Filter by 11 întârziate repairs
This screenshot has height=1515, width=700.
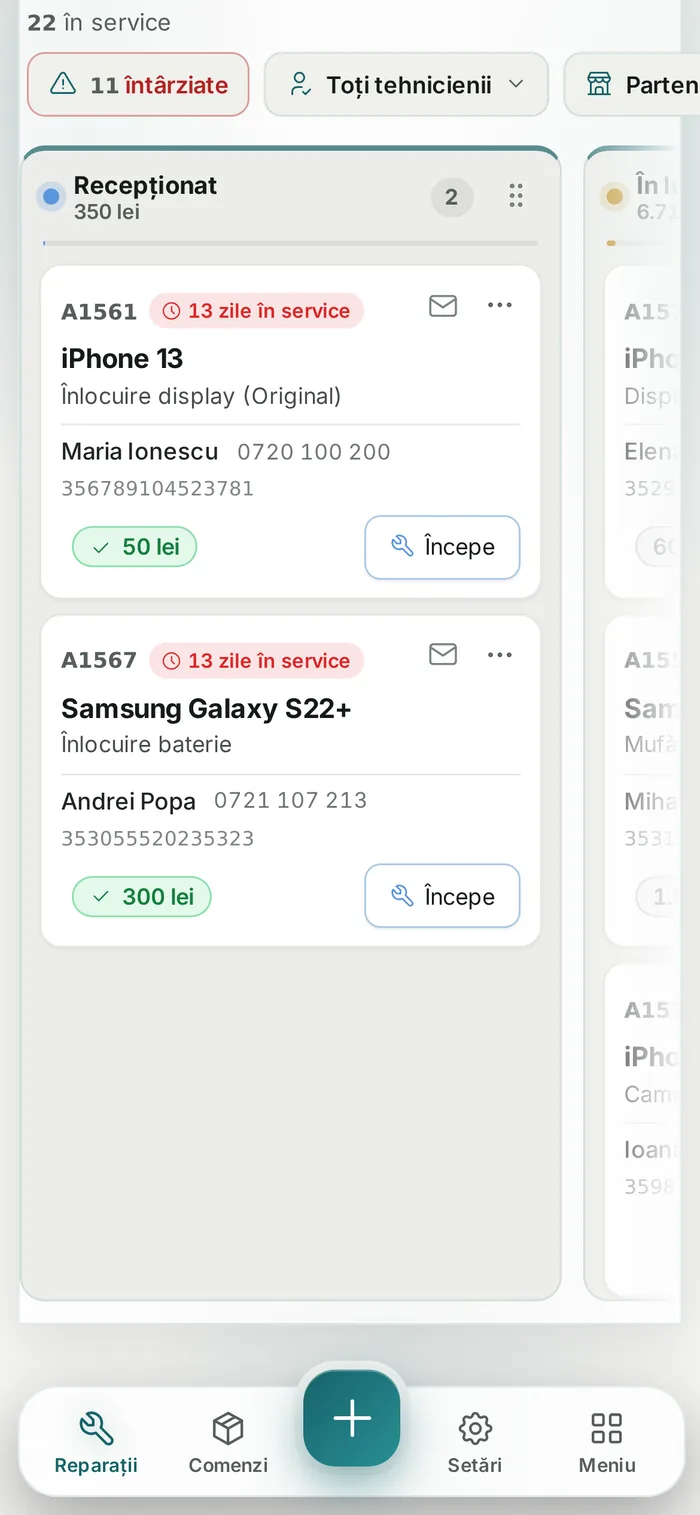coord(138,85)
